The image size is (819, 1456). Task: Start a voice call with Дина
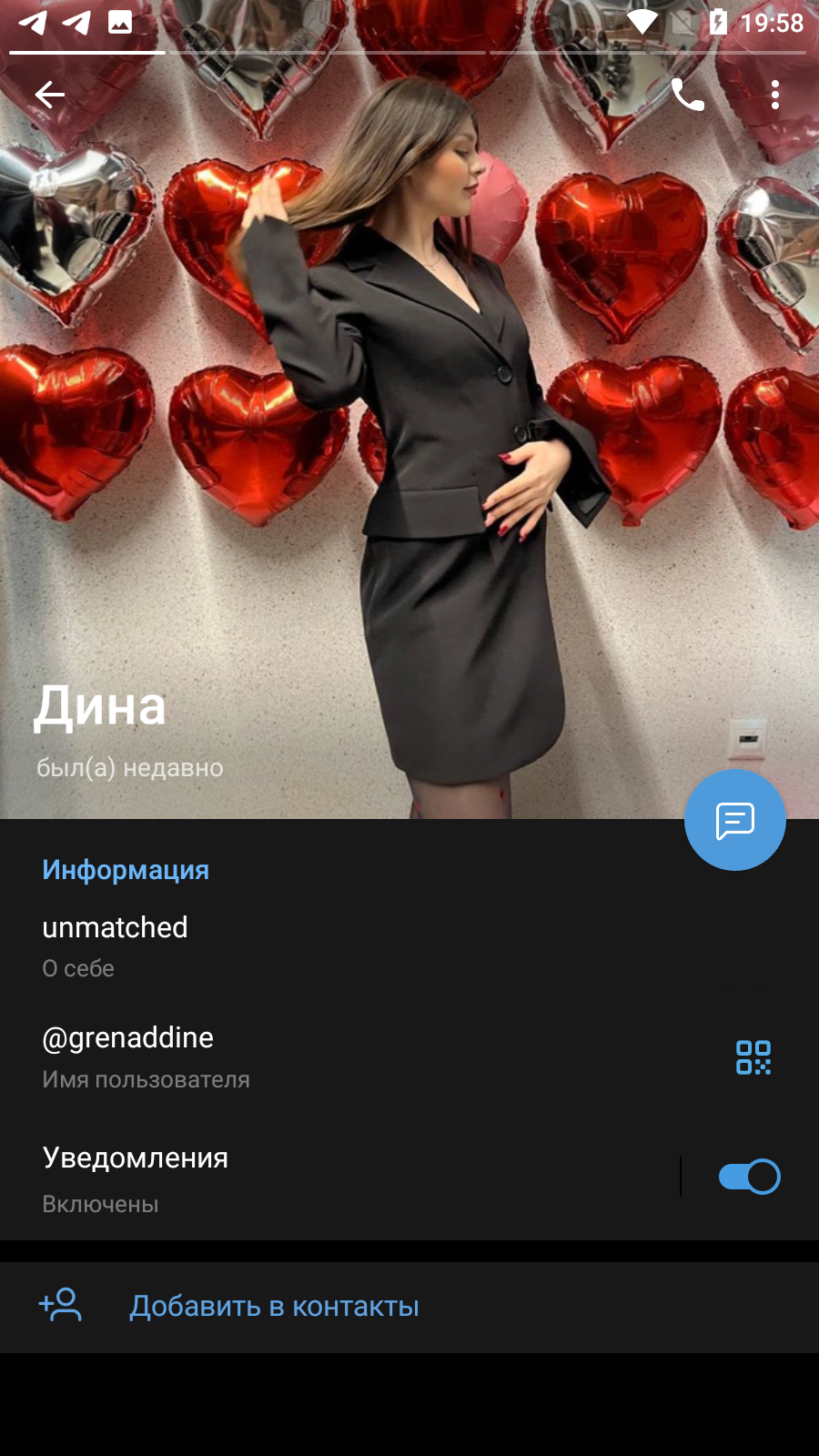pyautogui.click(x=688, y=94)
